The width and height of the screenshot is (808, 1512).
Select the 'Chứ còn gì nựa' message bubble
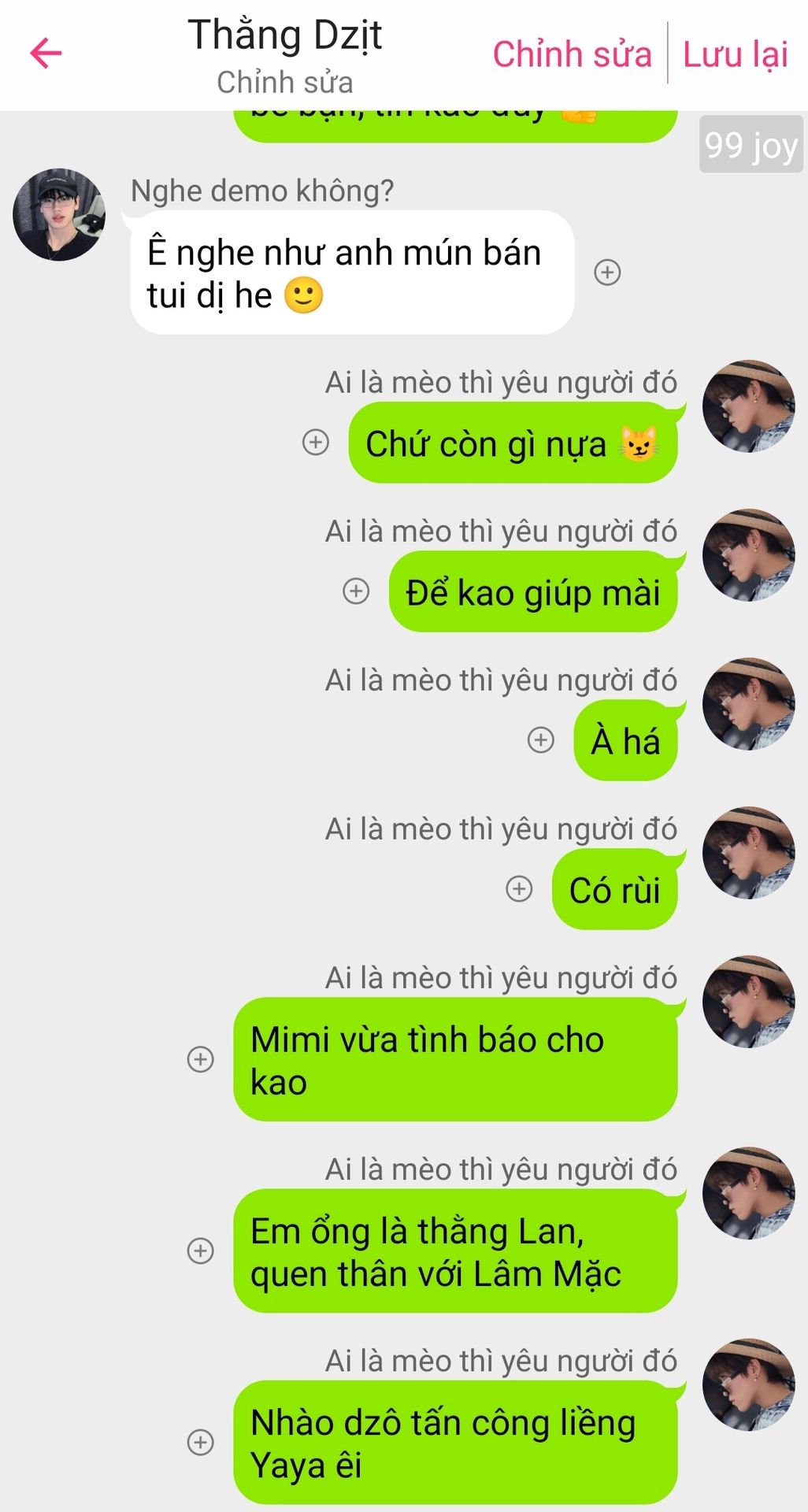512,443
